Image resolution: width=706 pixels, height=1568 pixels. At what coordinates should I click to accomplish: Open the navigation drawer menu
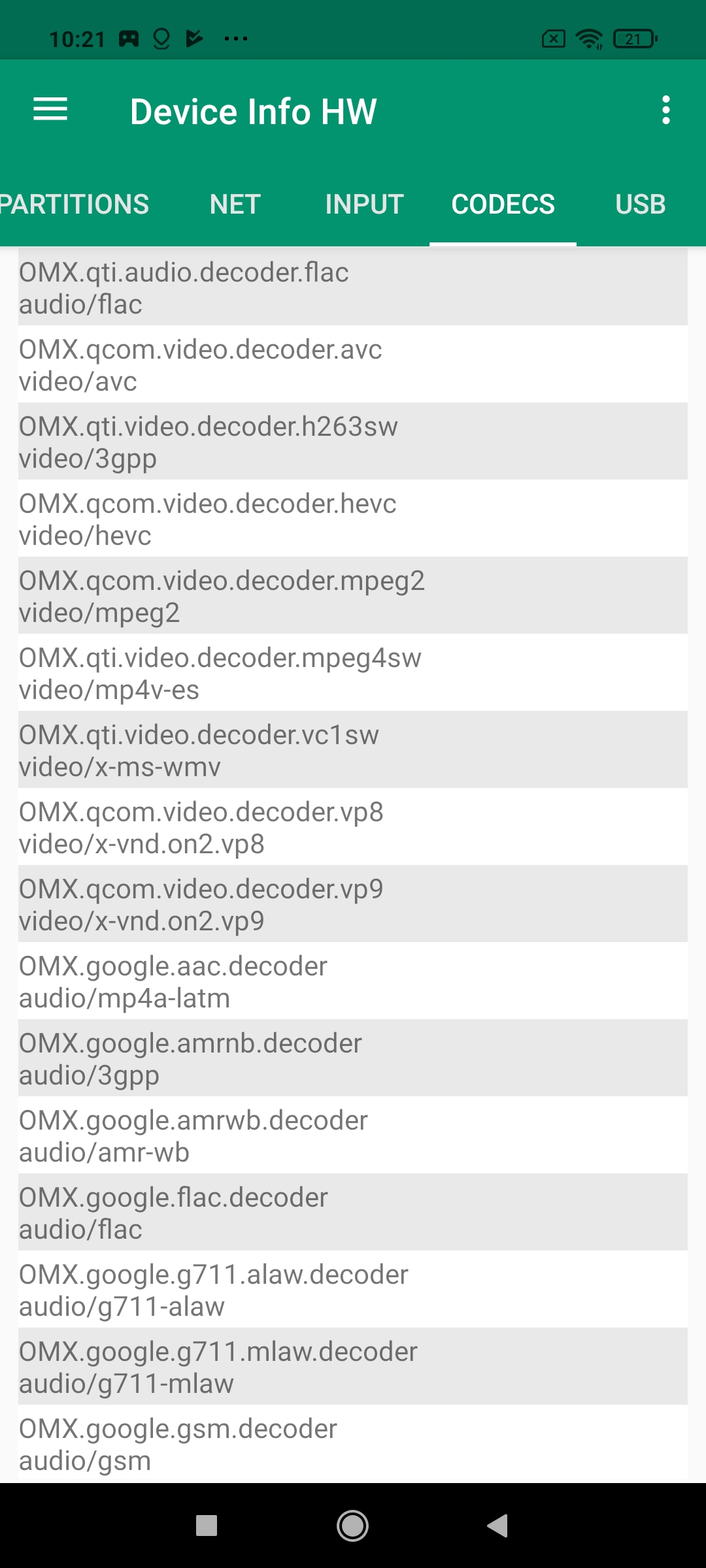tap(50, 110)
